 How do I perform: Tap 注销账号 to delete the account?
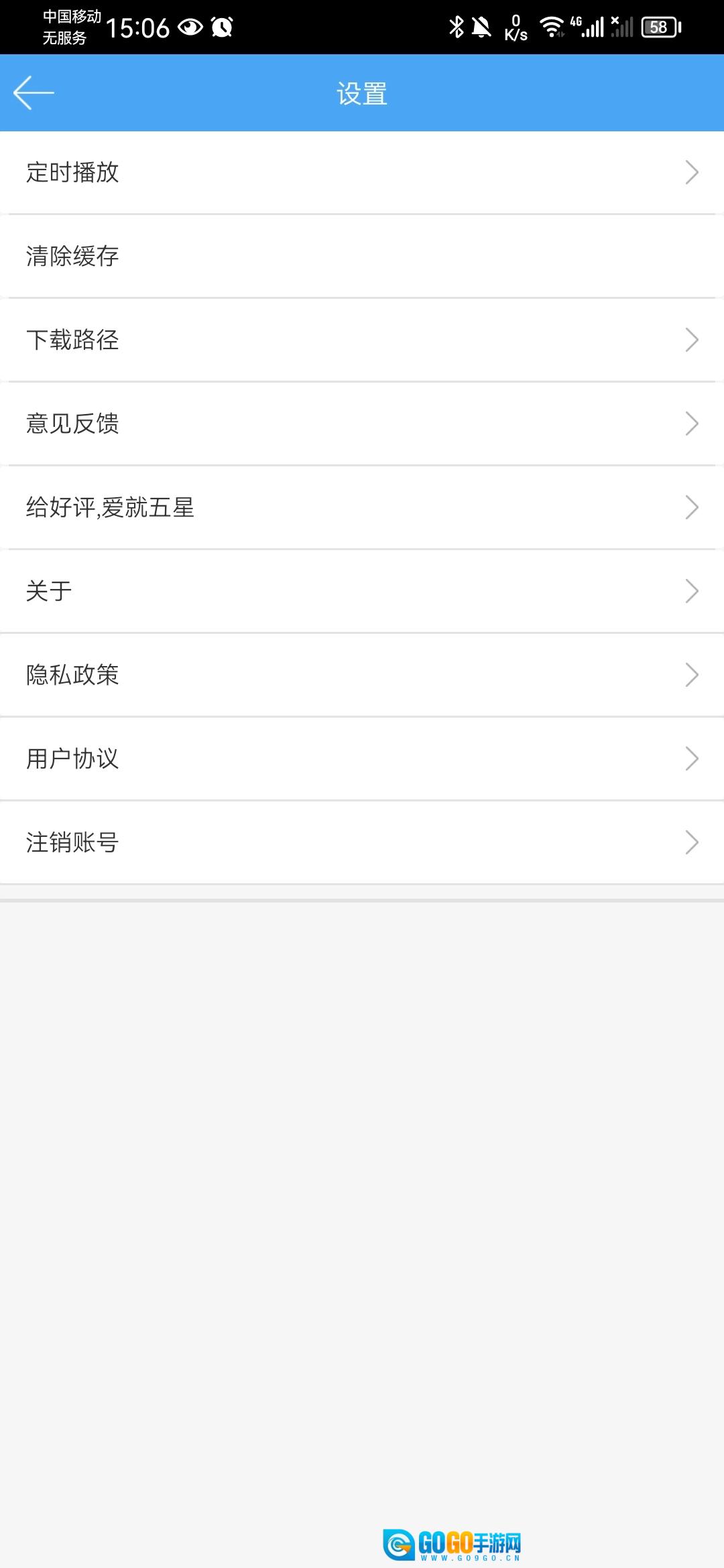click(x=362, y=843)
